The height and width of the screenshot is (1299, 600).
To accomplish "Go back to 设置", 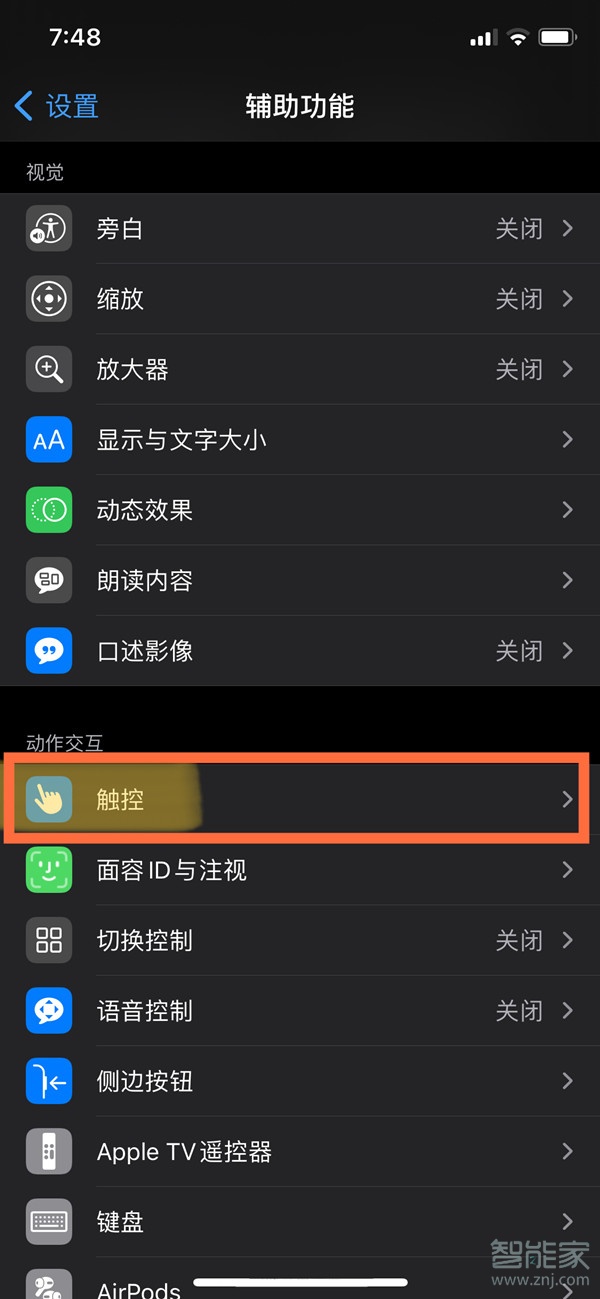I will click(x=58, y=106).
